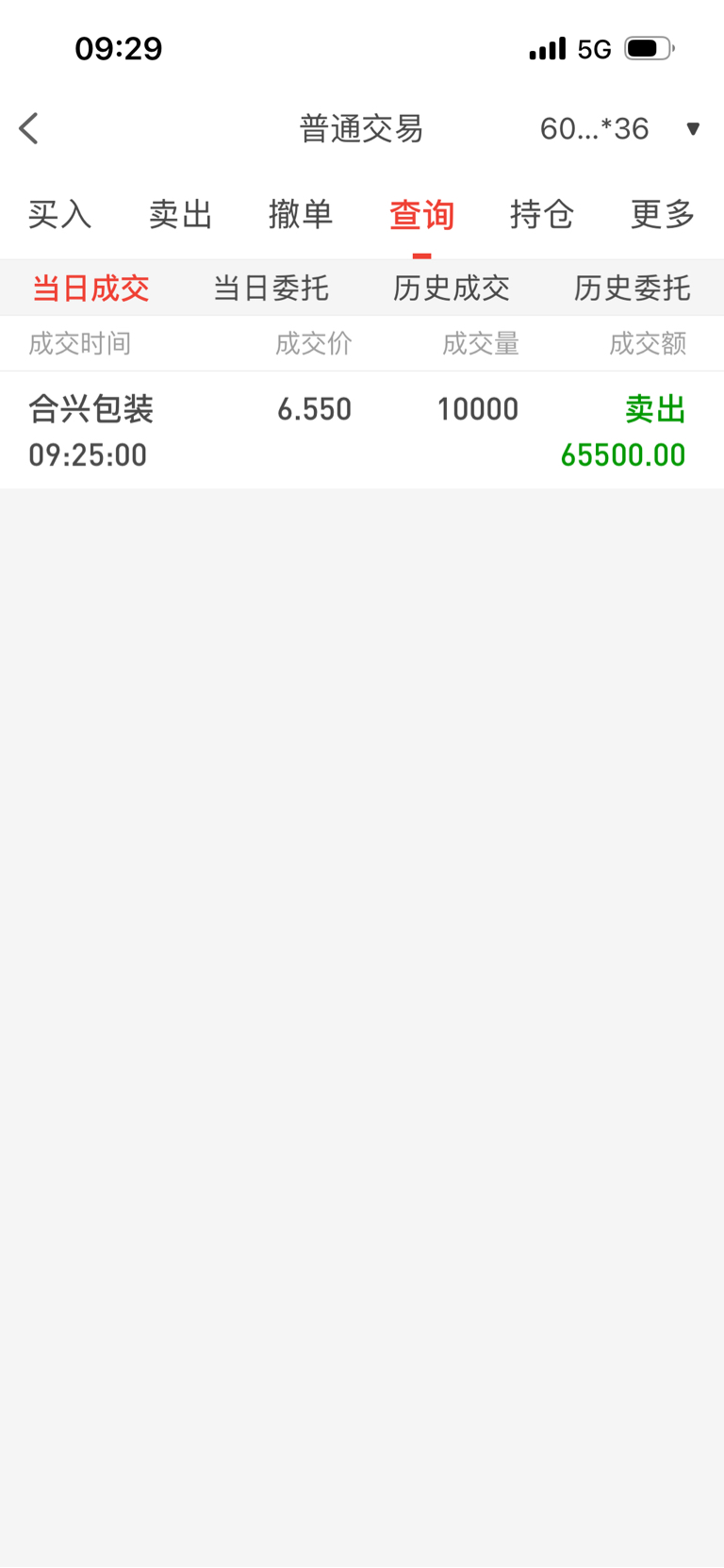Switch to 当日委托 sub-tab
Image resolution: width=724 pixels, height=1568 pixels.
271,288
